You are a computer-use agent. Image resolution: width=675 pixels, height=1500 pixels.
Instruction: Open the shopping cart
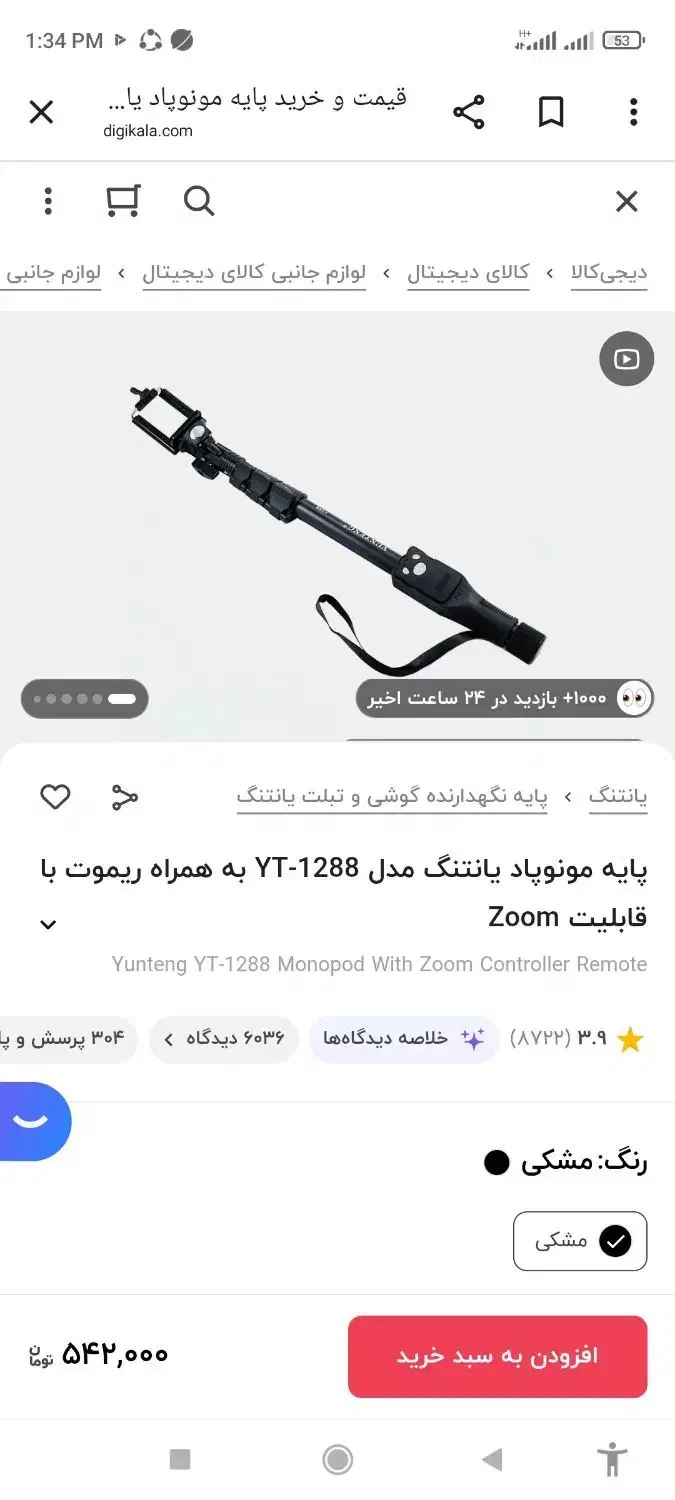coord(123,202)
